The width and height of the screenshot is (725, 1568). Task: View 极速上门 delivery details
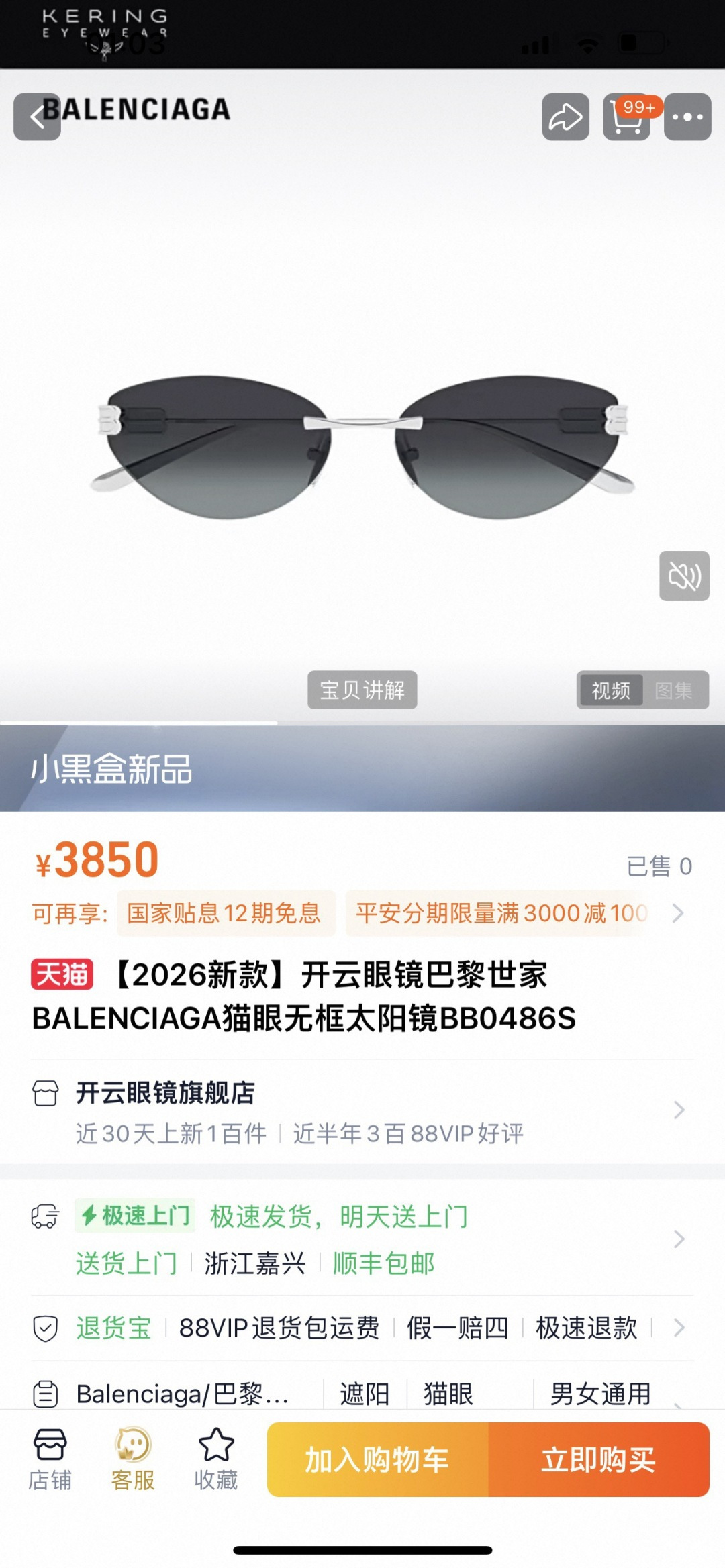click(x=362, y=1239)
